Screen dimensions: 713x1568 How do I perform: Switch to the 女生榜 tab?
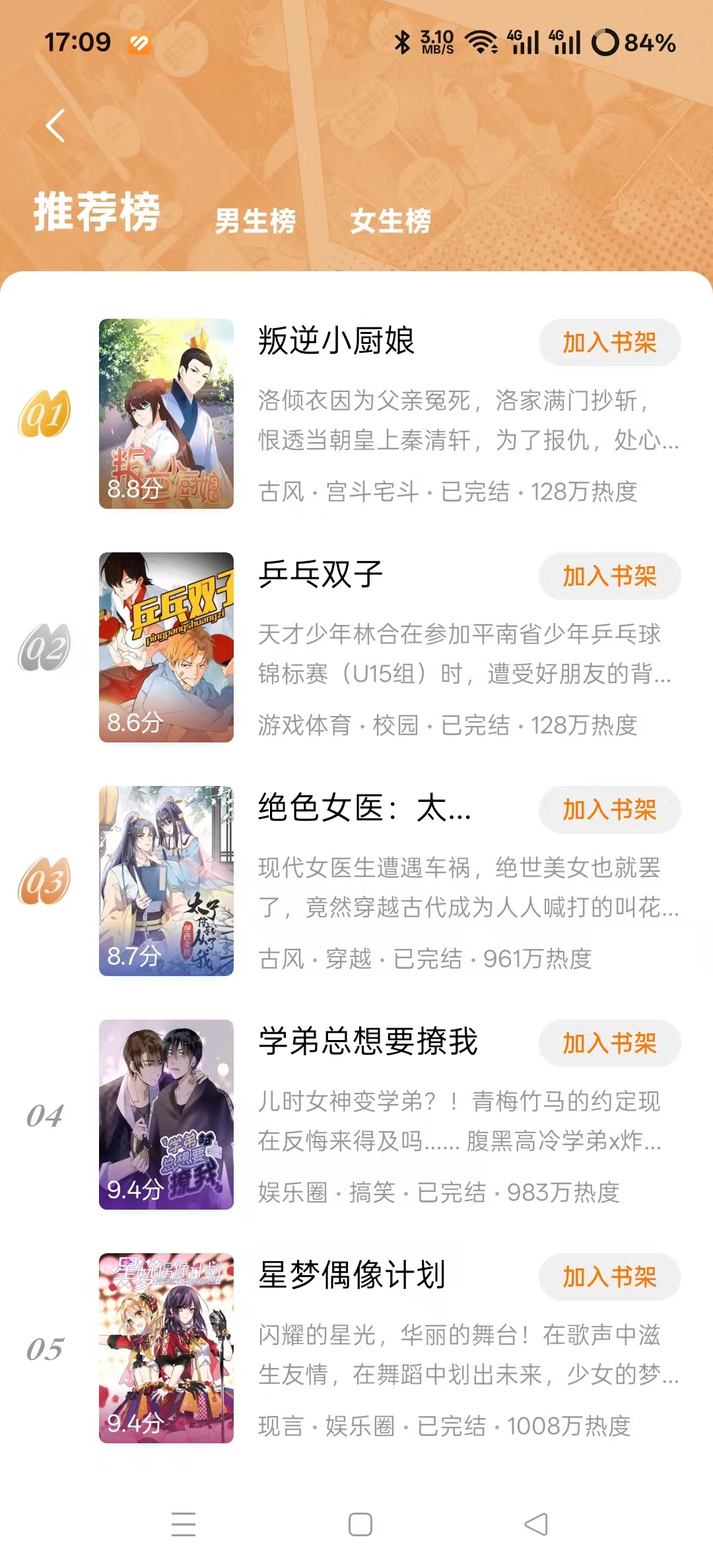391,222
